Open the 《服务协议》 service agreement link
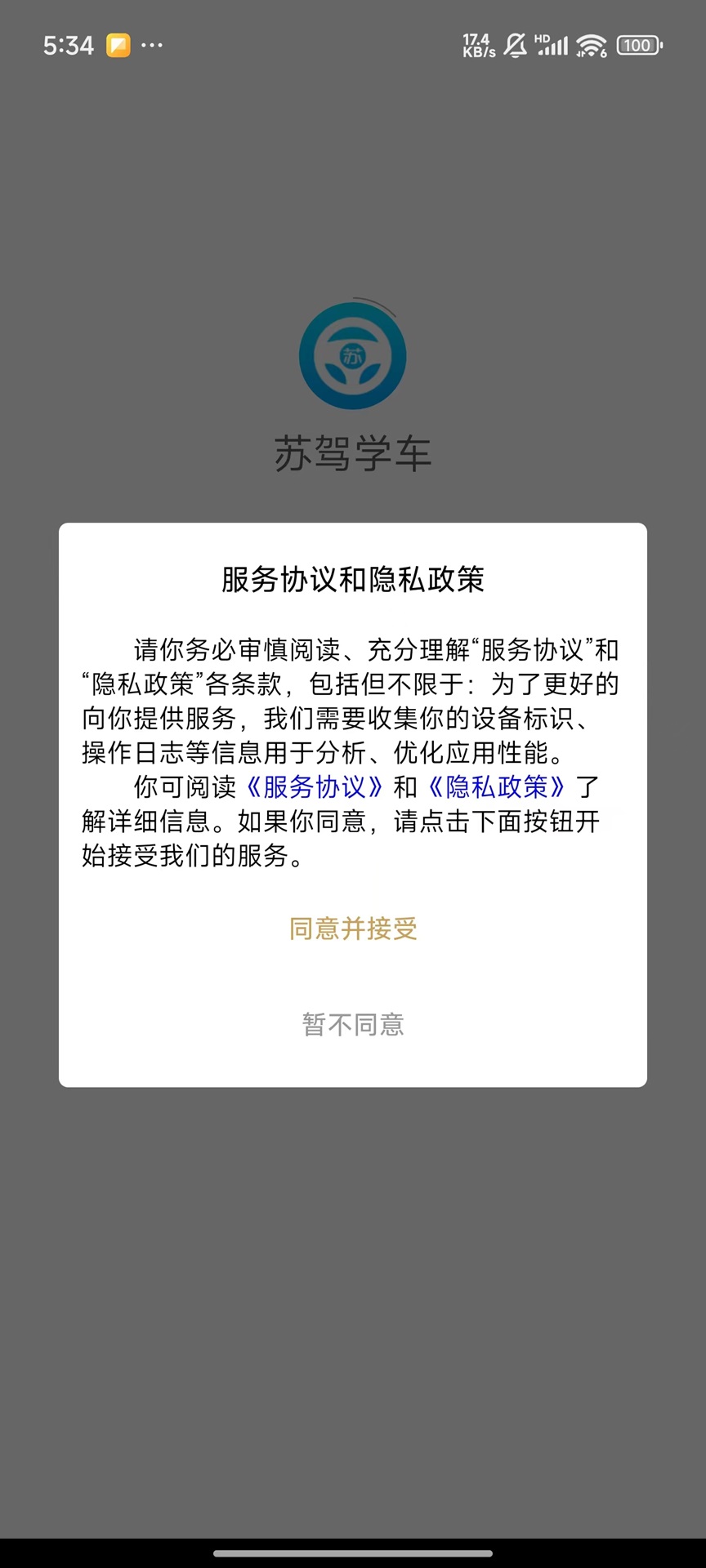Image resolution: width=706 pixels, height=1568 pixels. (x=315, y=788)
